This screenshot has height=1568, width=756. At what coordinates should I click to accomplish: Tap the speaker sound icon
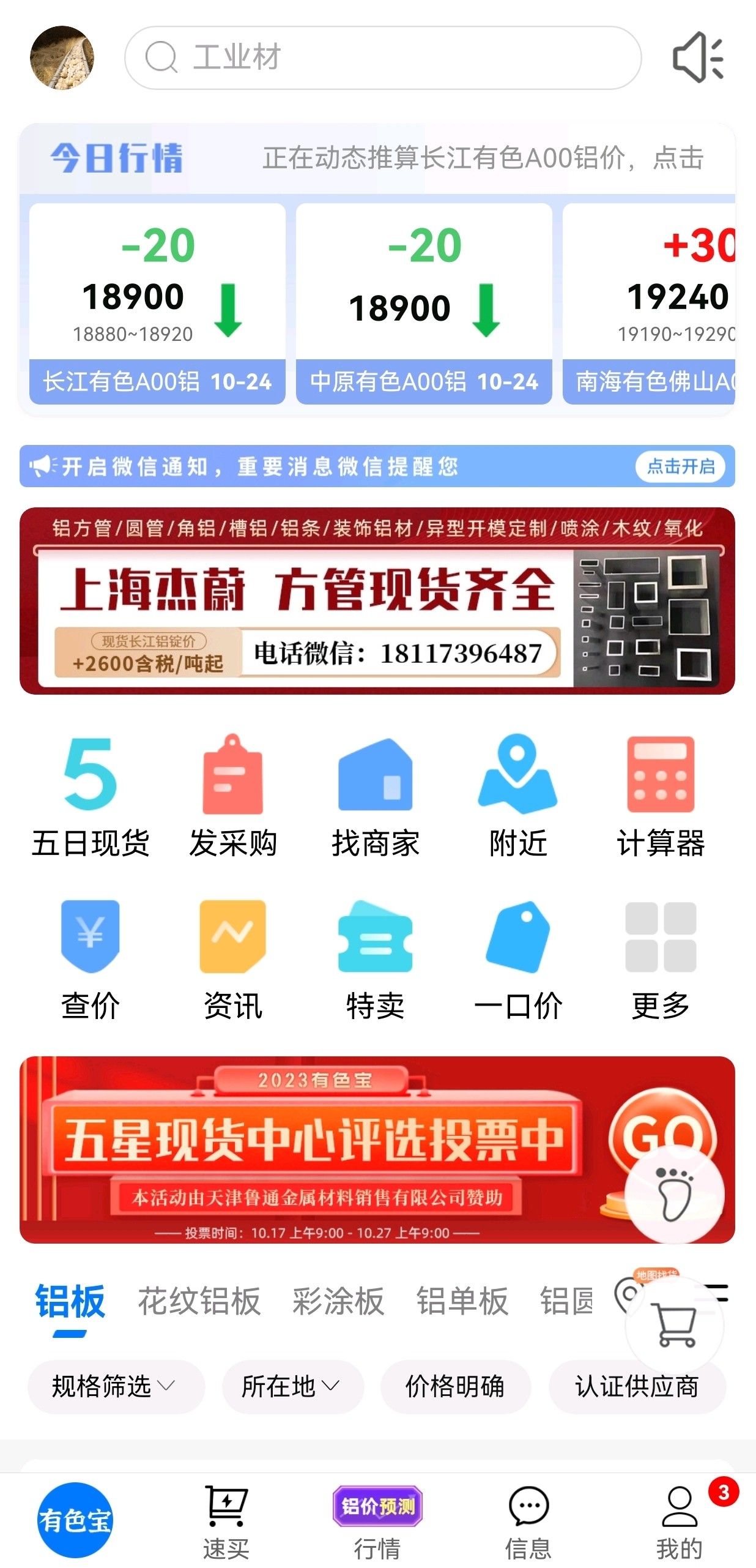[x=698, y=58]
